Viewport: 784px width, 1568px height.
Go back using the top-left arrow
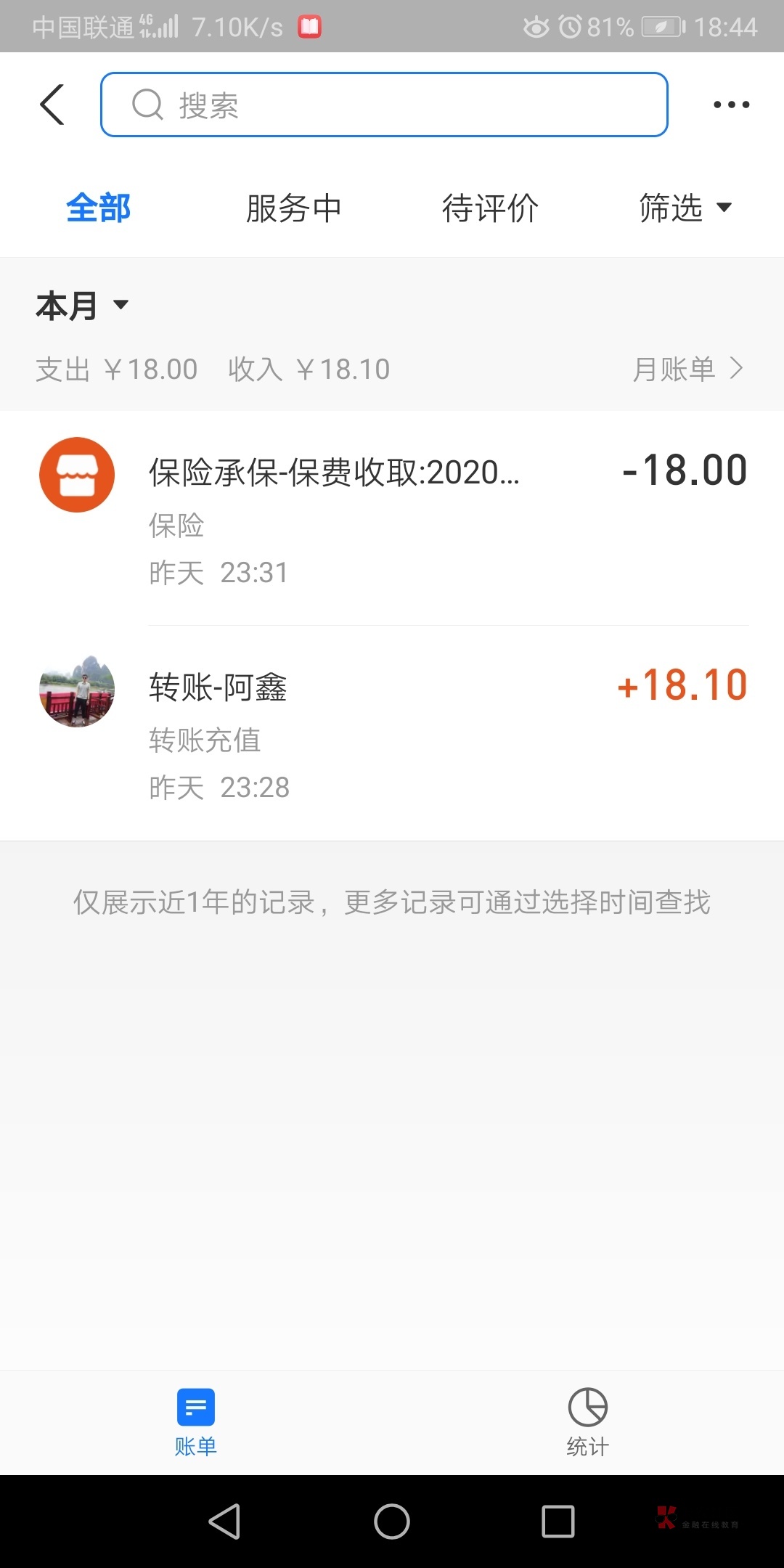[x=52, y=105]
